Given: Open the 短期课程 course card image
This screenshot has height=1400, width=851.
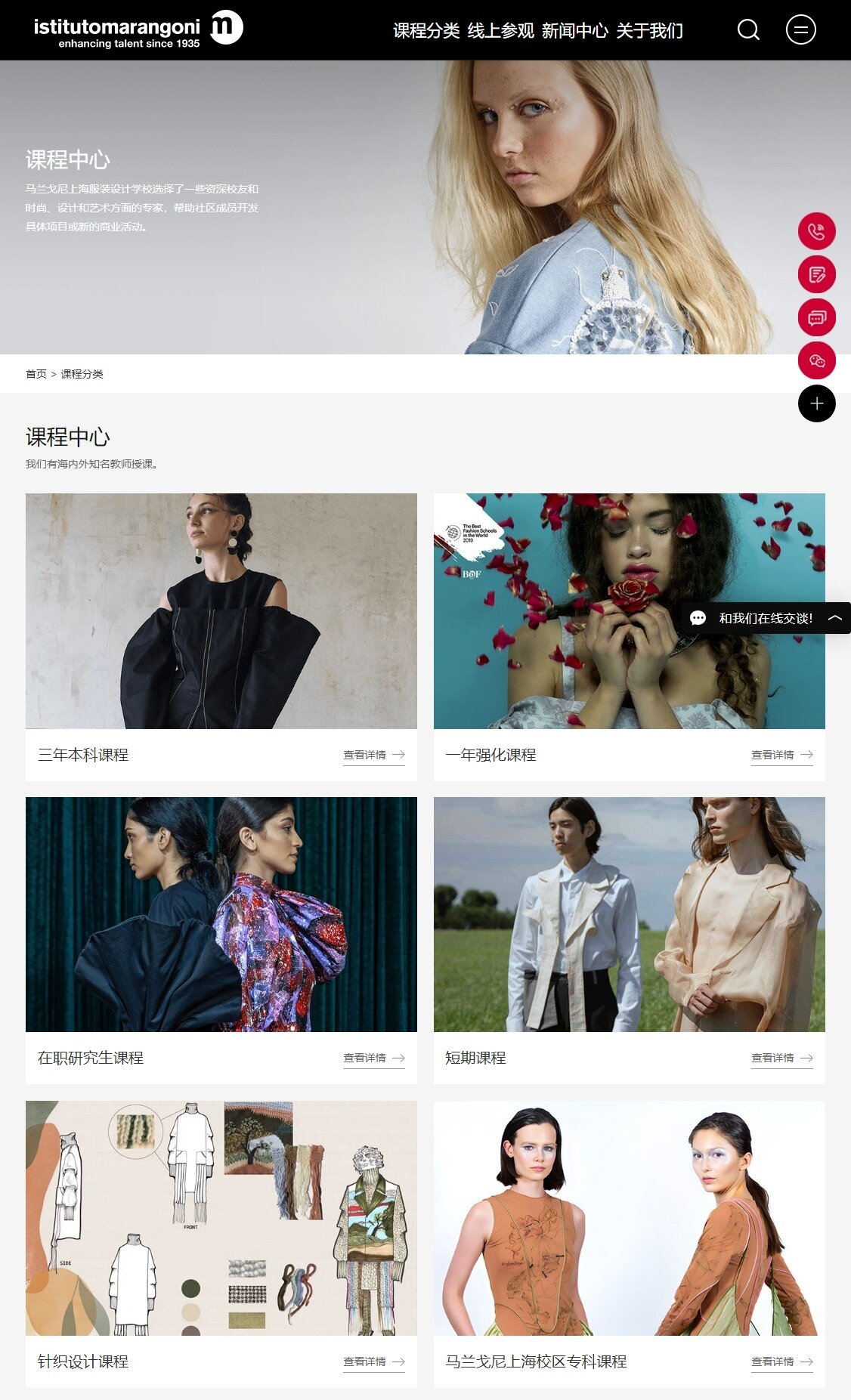Looking at the screenshot, I should pyautogui.click(x=629, y=914).
